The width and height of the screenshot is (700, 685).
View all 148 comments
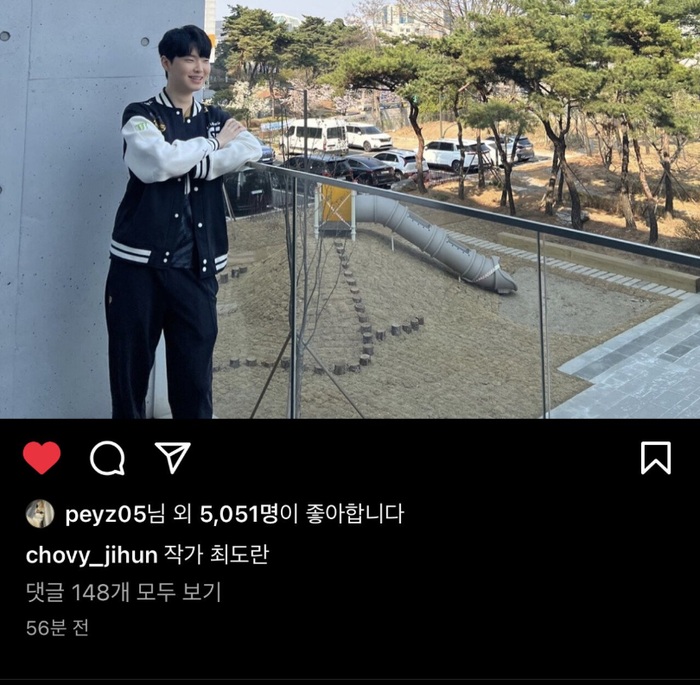point(123,592)
